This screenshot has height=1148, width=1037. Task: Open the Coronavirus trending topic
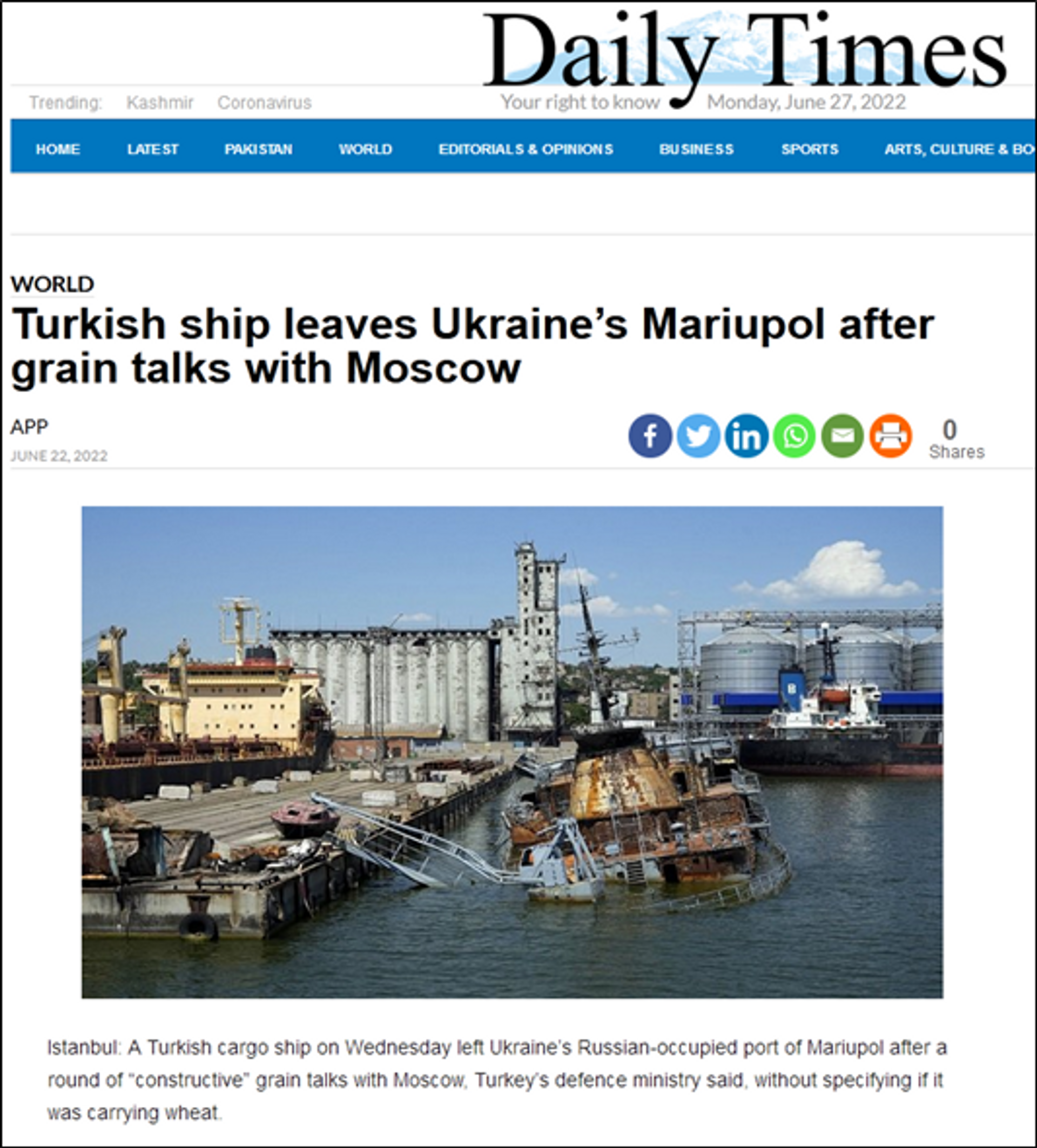264,103
